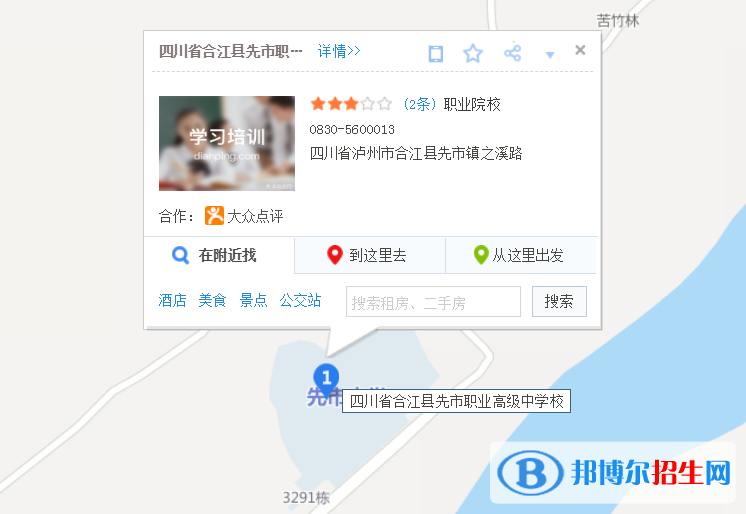Send location to phone icon
This screenshot has height=514, width=746.
(x=435, y=54)
